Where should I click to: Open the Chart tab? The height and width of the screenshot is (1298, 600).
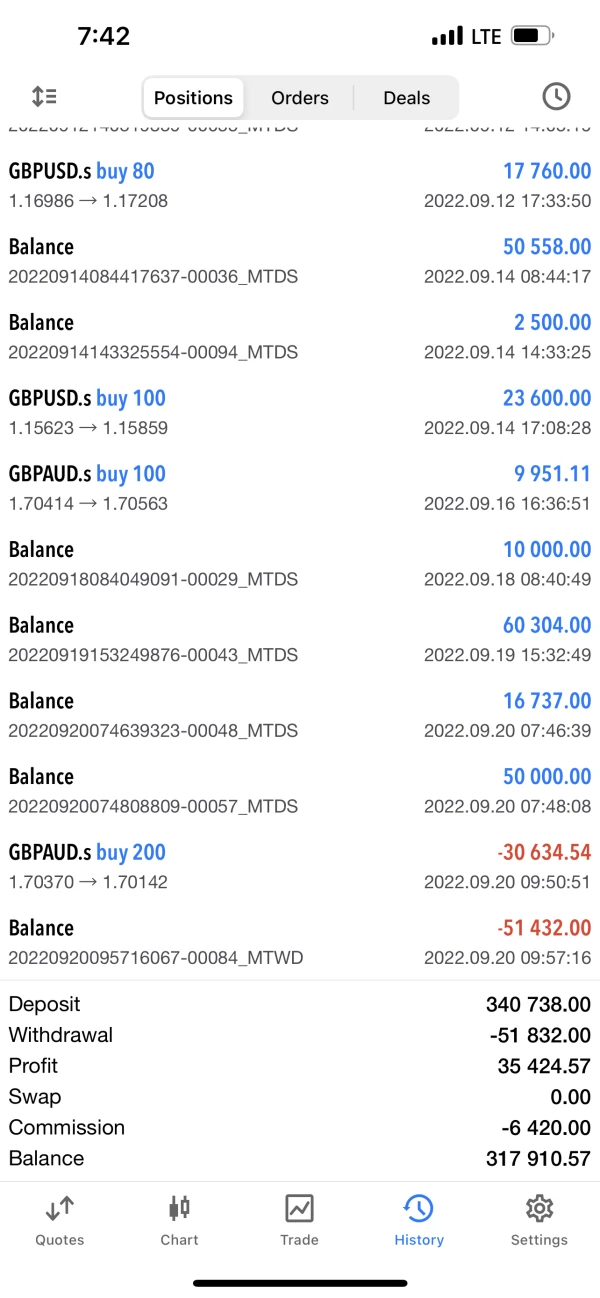[x=179, y=1220]
